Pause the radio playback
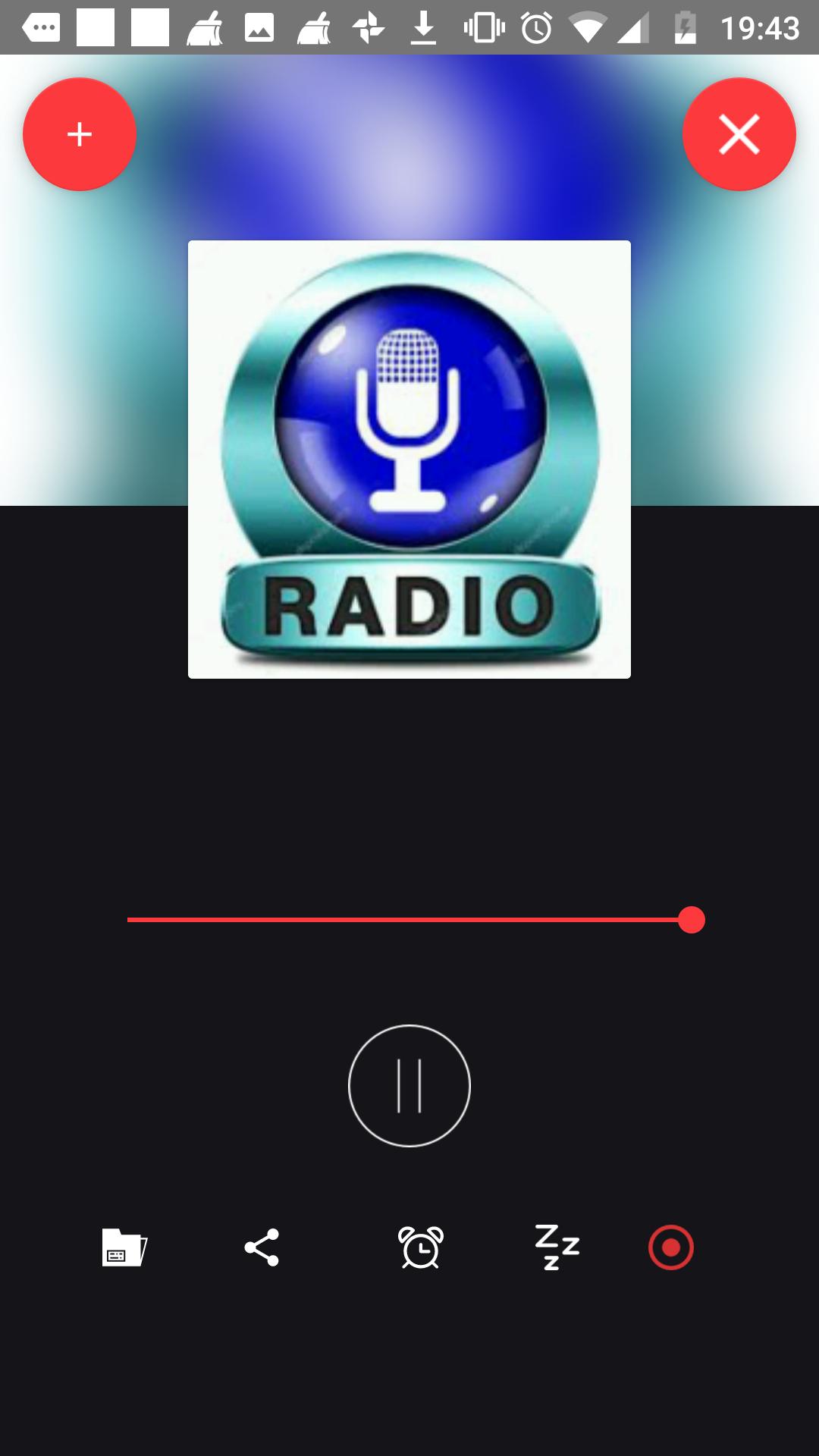Image resolution: width=819 pixels, height=1456 pixels. 409,1085
